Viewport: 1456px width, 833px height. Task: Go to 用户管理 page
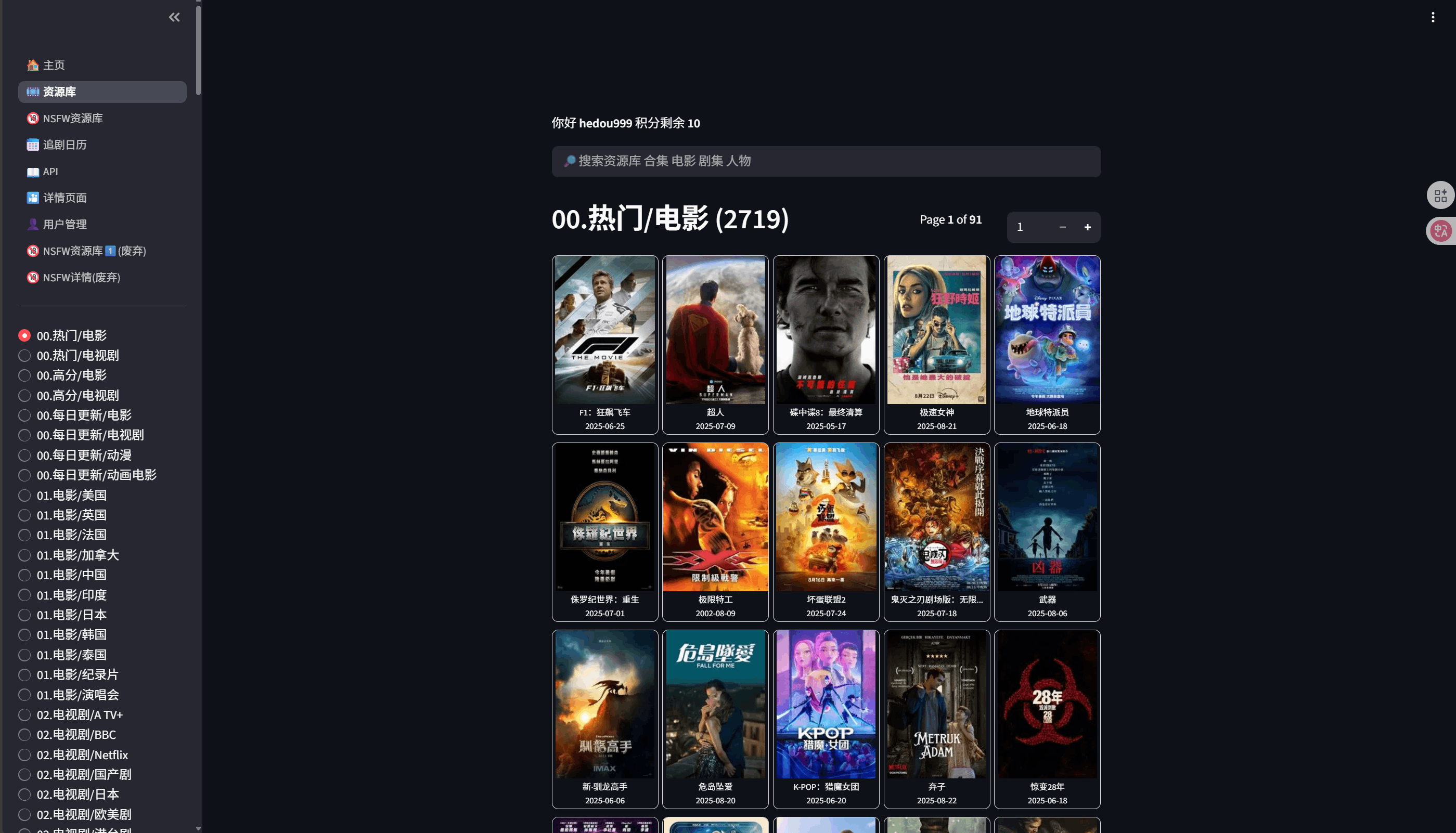click(x=65, y=224)
